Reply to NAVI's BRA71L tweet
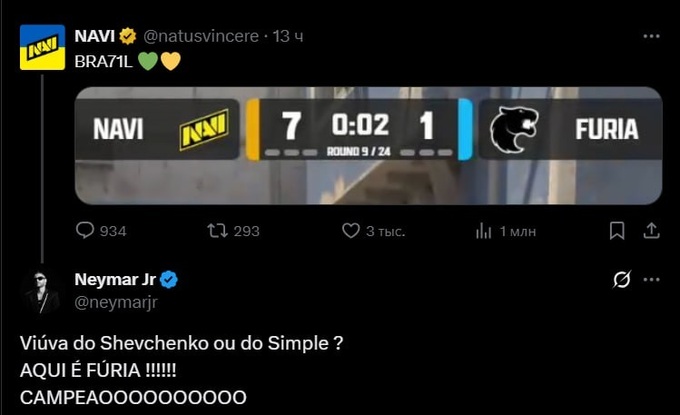Image resolution: width=680 pixels, height=415 pixels. tap(85, 231)
